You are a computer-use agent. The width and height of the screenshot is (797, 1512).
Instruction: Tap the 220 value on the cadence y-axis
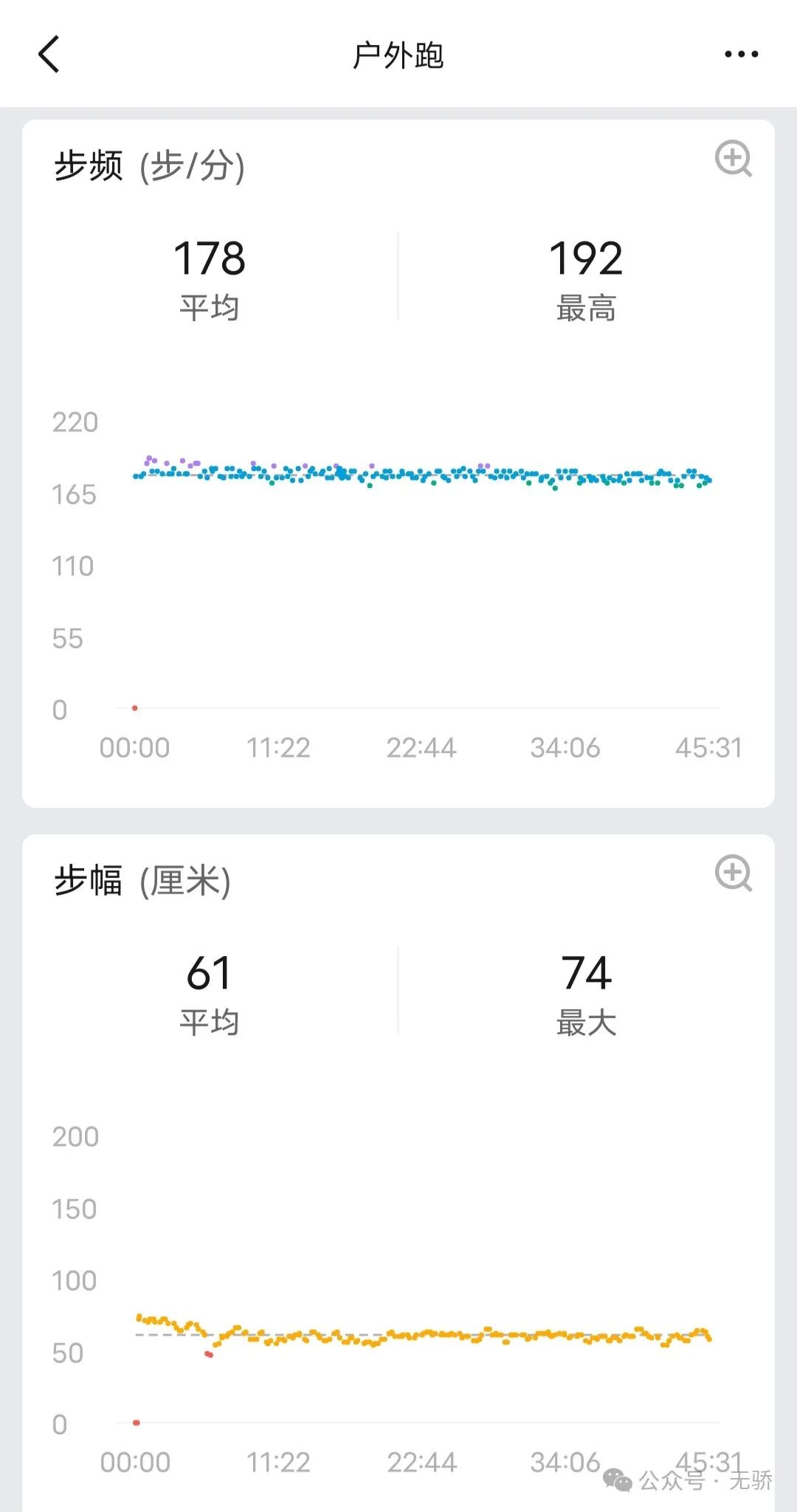[76, 422]
